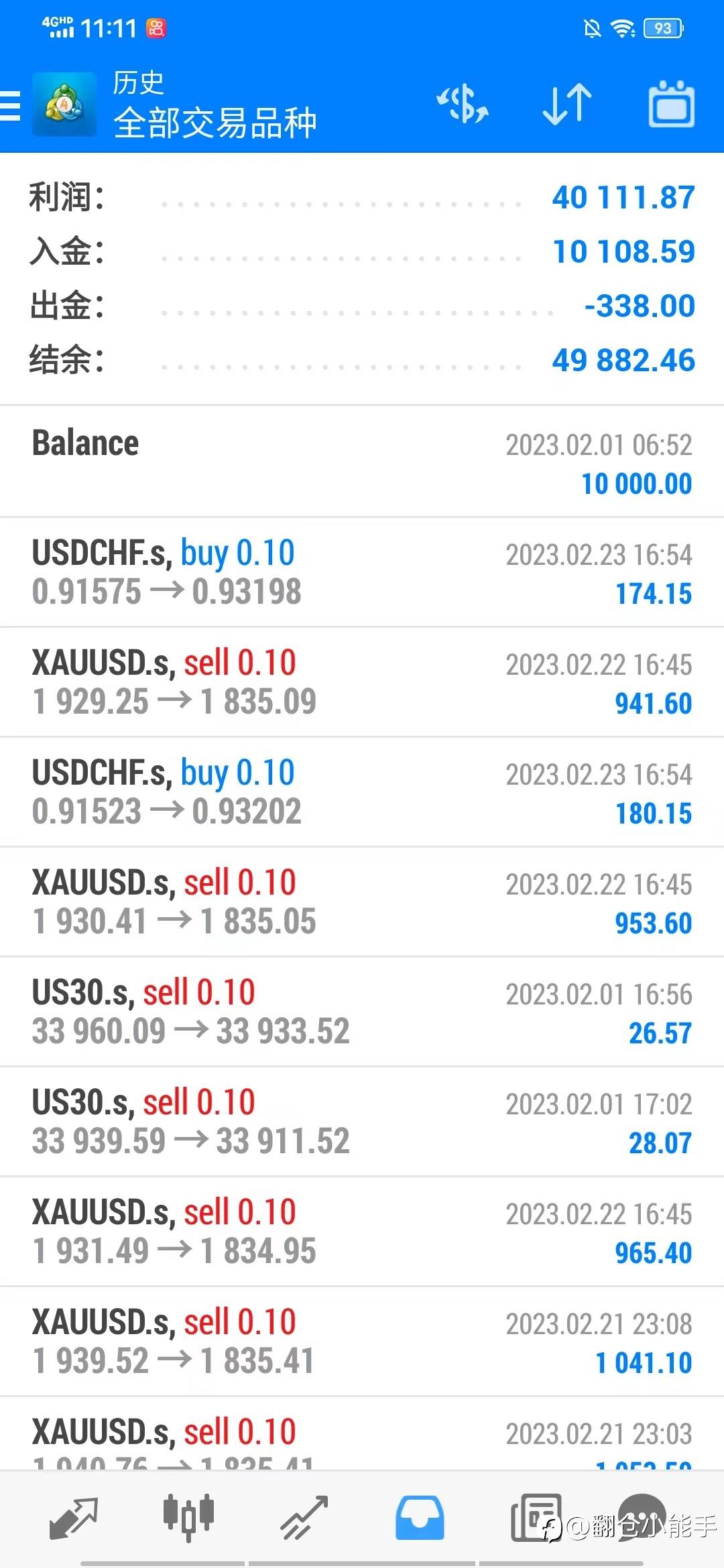Open the Trade tab with the trend arrow
This screenshot has height=1568, width=724.
(x=304, y=1518)
